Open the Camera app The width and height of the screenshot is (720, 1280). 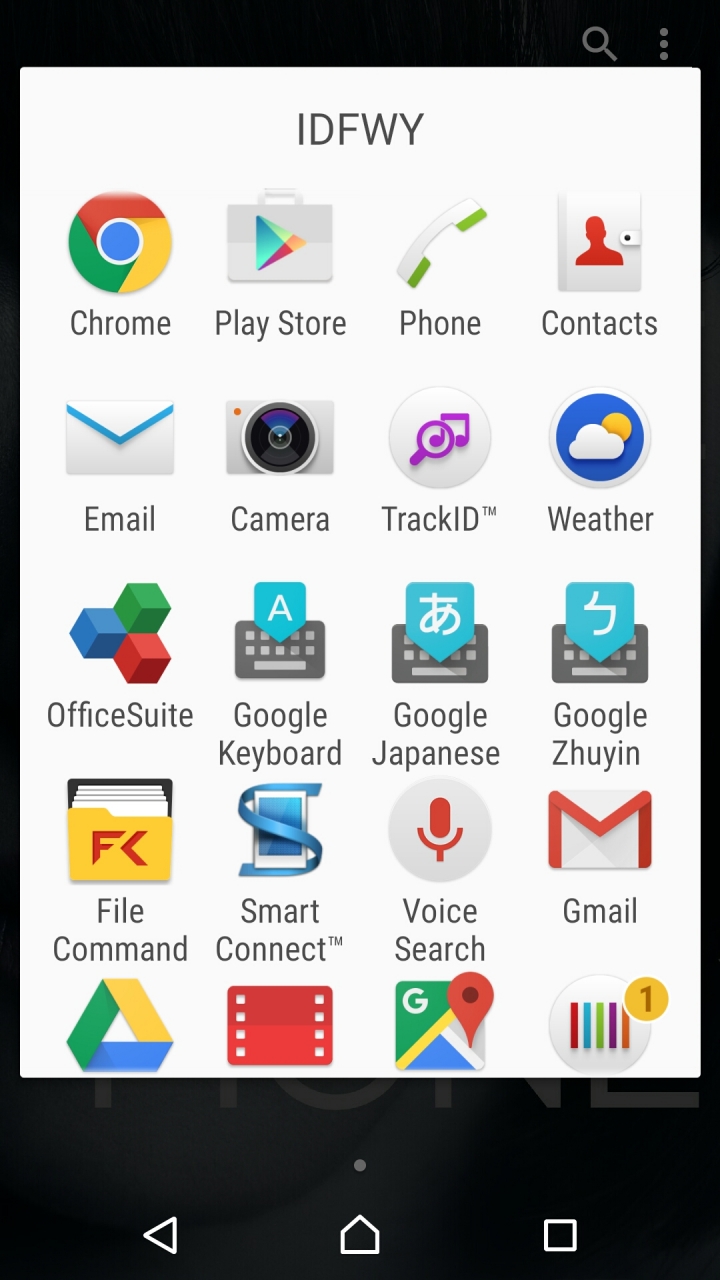(x=280, y=439)
